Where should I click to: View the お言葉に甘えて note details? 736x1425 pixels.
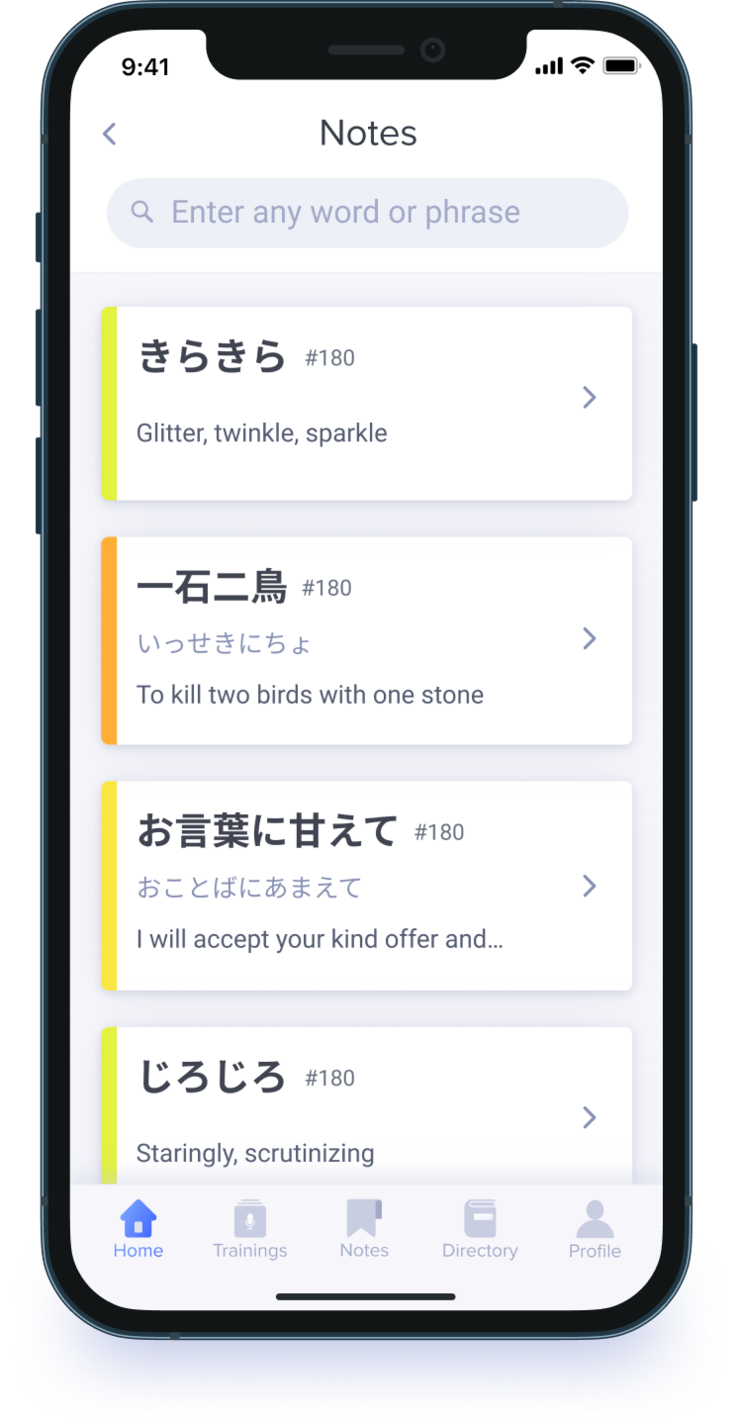pyautogui.click(x=367, y=886)
